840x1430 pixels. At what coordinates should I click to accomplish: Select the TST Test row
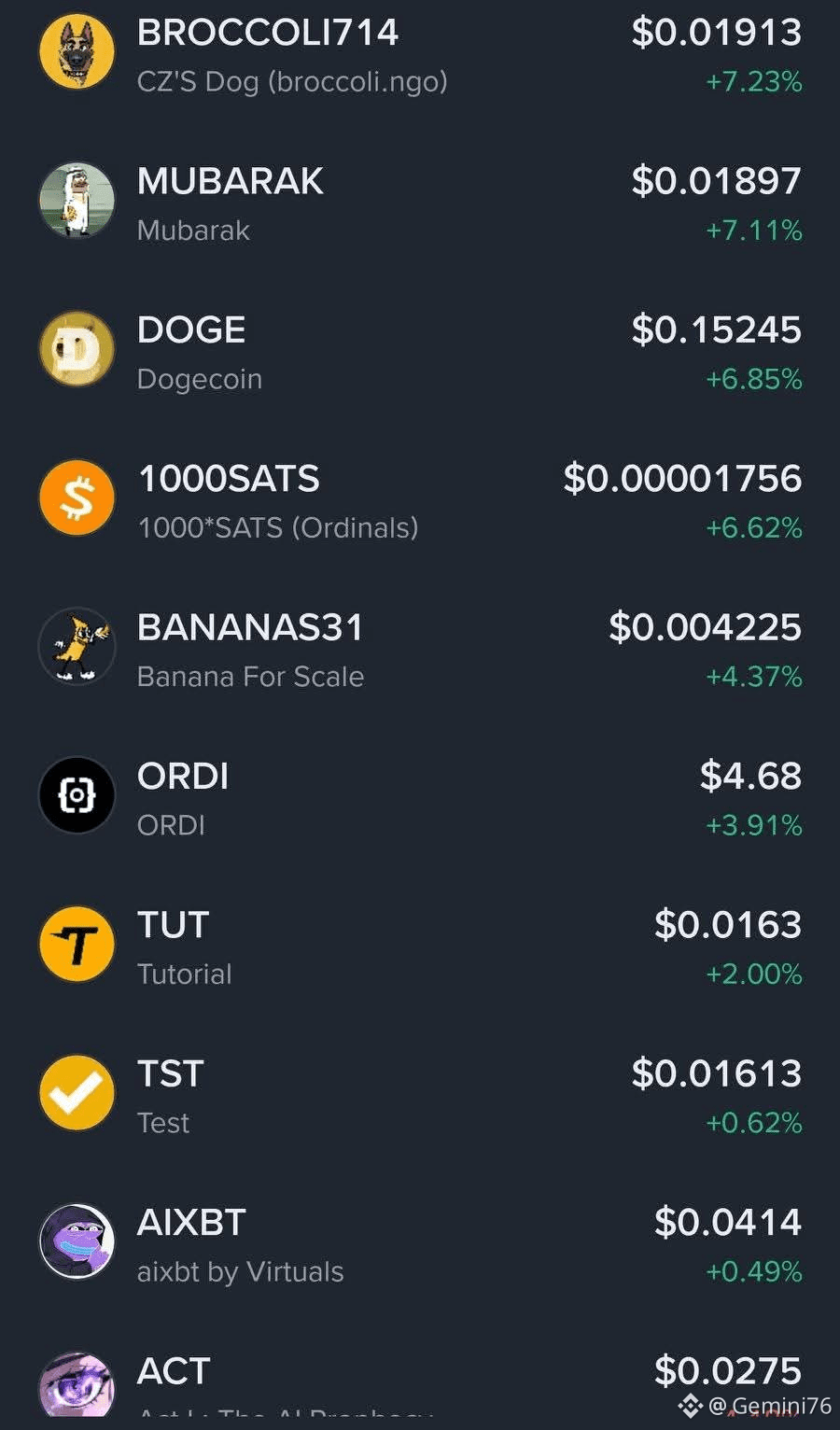(x=420, y=1095)
